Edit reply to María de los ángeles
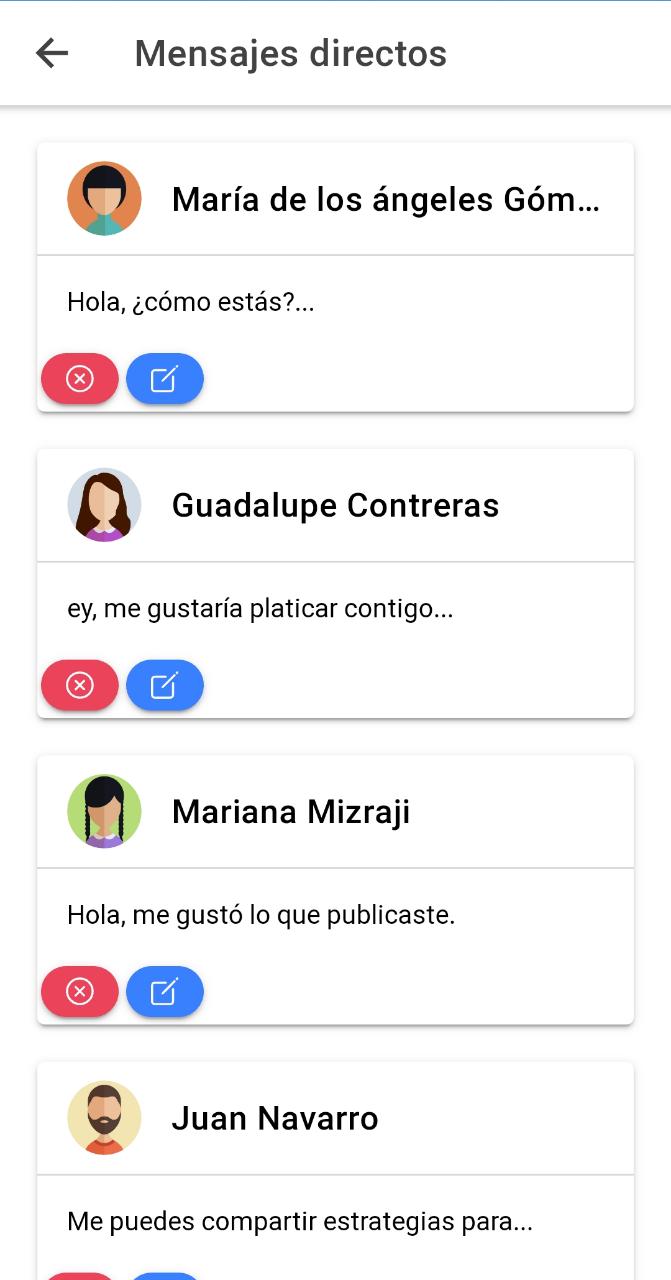This screenshot has width=671, height=1280. [165, 379]
